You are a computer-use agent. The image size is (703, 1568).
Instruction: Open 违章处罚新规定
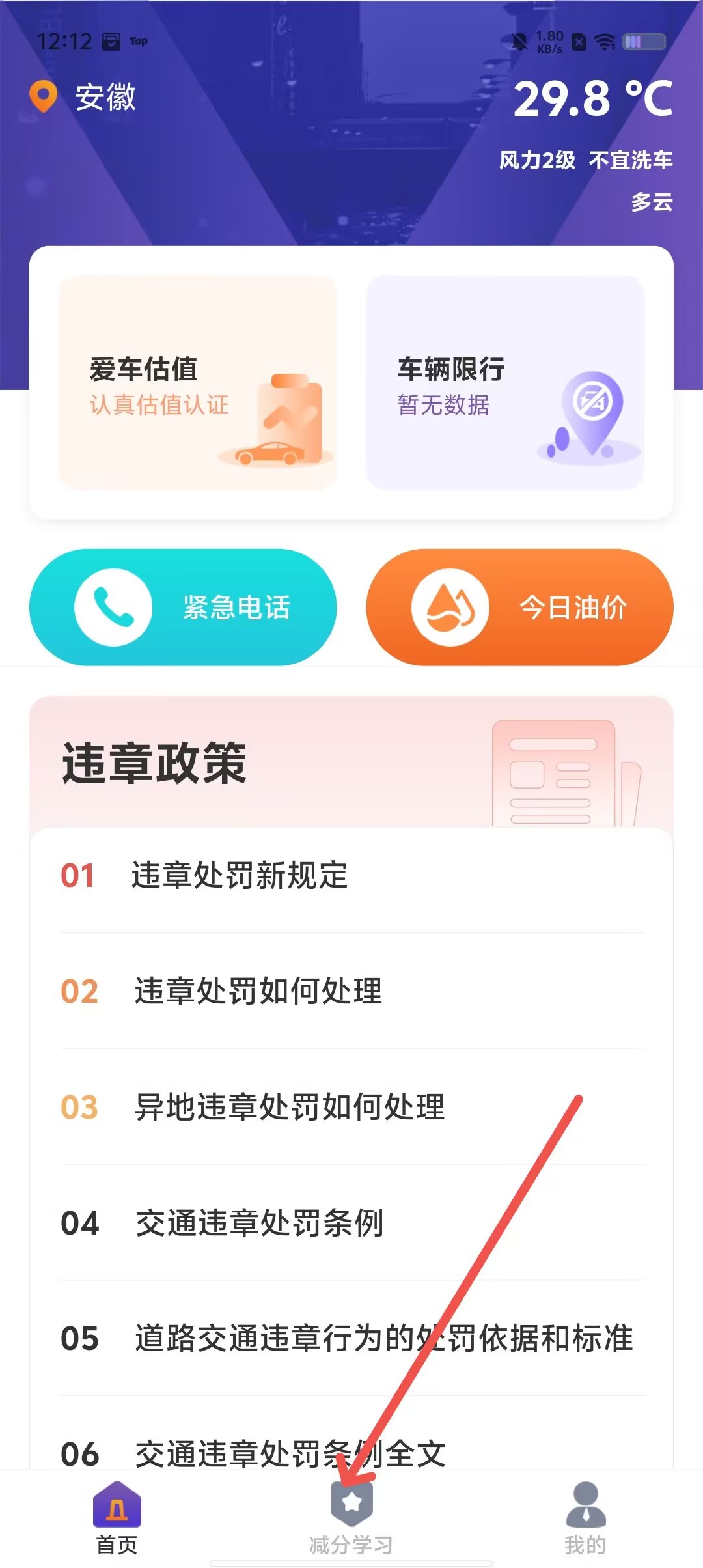pos(351,876)
